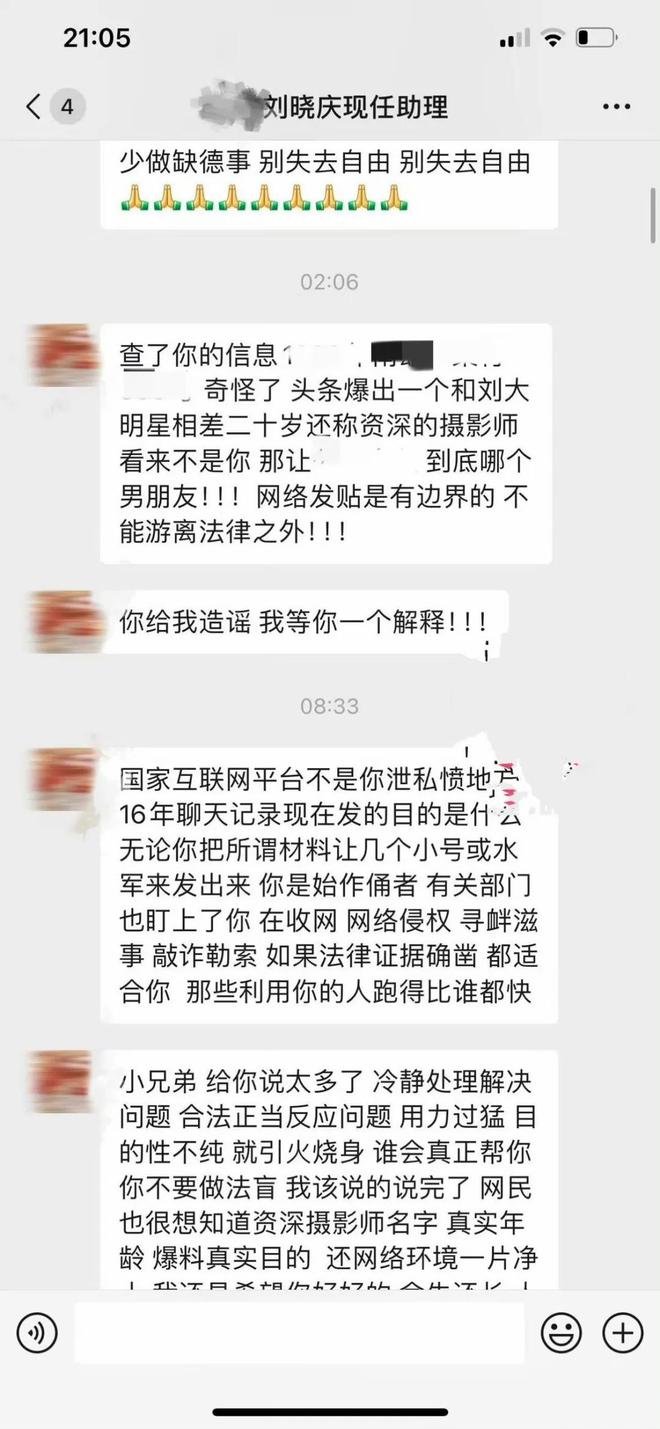Go back to the chat list
Screen dimensions: 660x1429
35,107
